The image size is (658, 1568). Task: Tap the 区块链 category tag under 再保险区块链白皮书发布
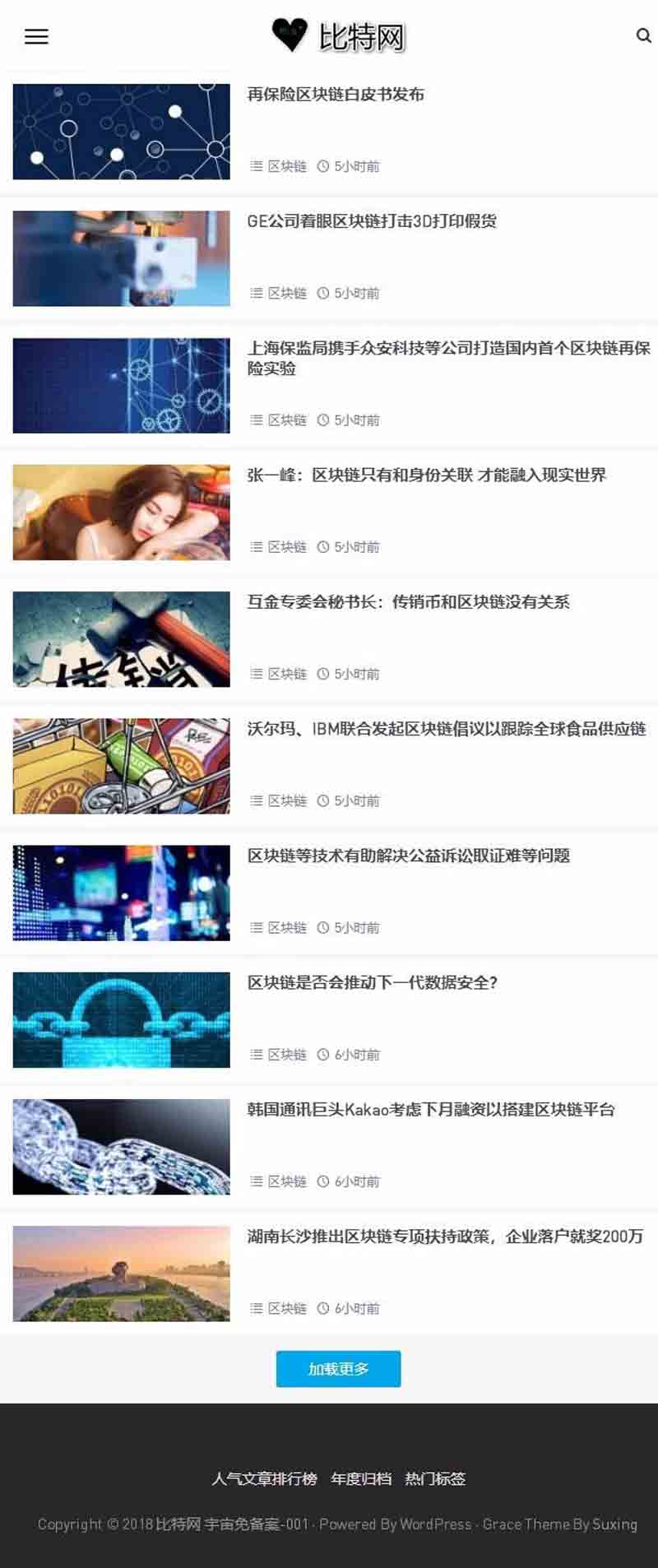(x=286, y=166)
